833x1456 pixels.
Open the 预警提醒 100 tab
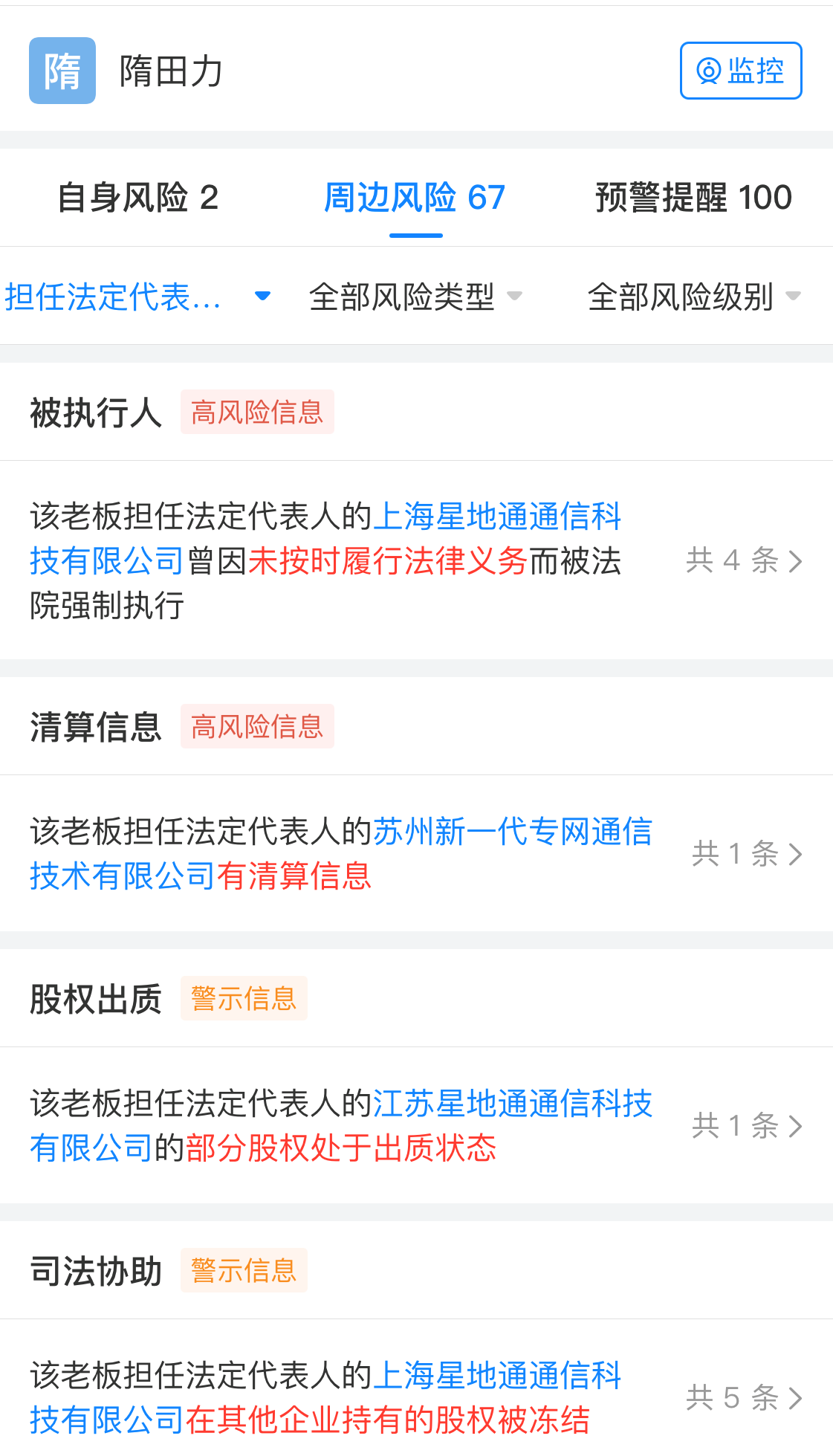click(693, 198)
